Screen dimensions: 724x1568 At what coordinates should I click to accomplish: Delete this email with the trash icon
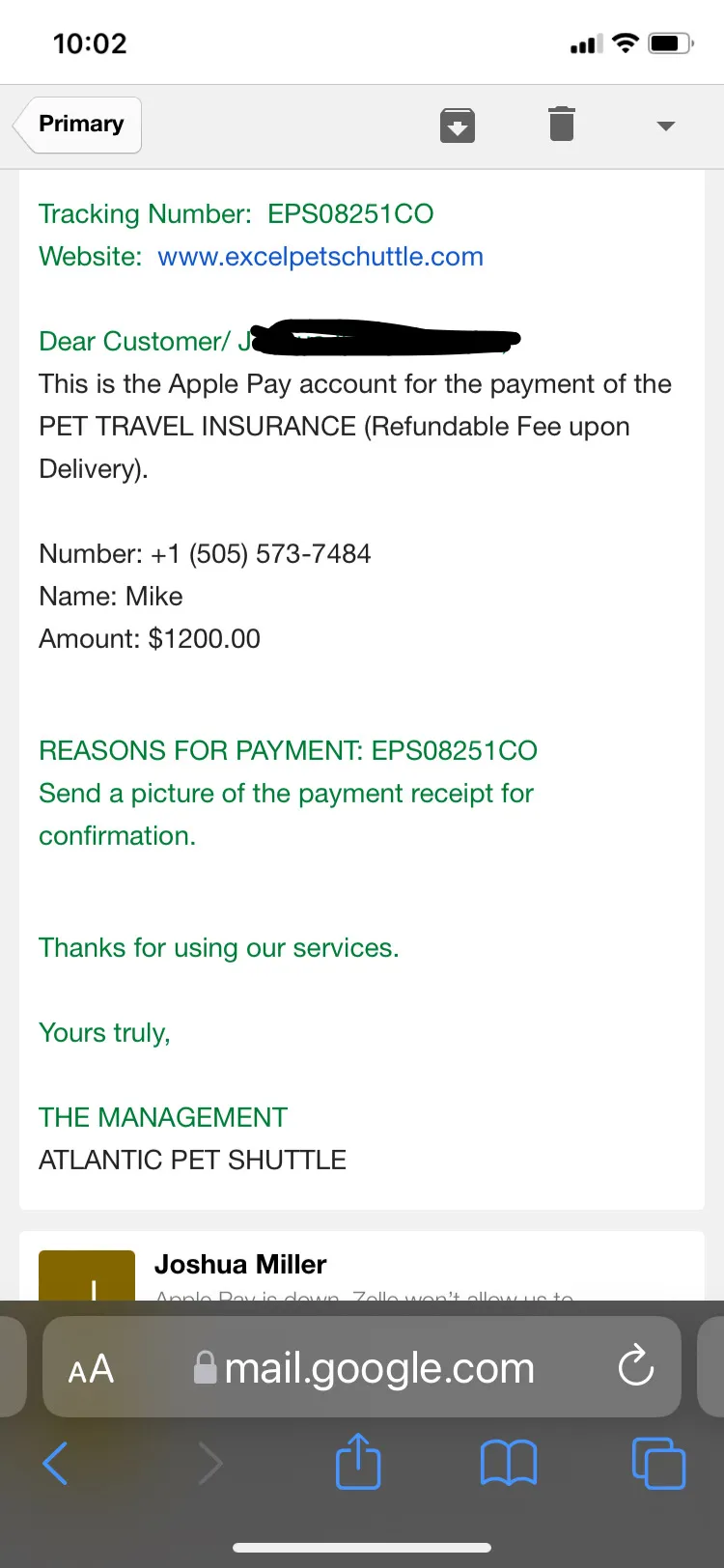(562, 125)
